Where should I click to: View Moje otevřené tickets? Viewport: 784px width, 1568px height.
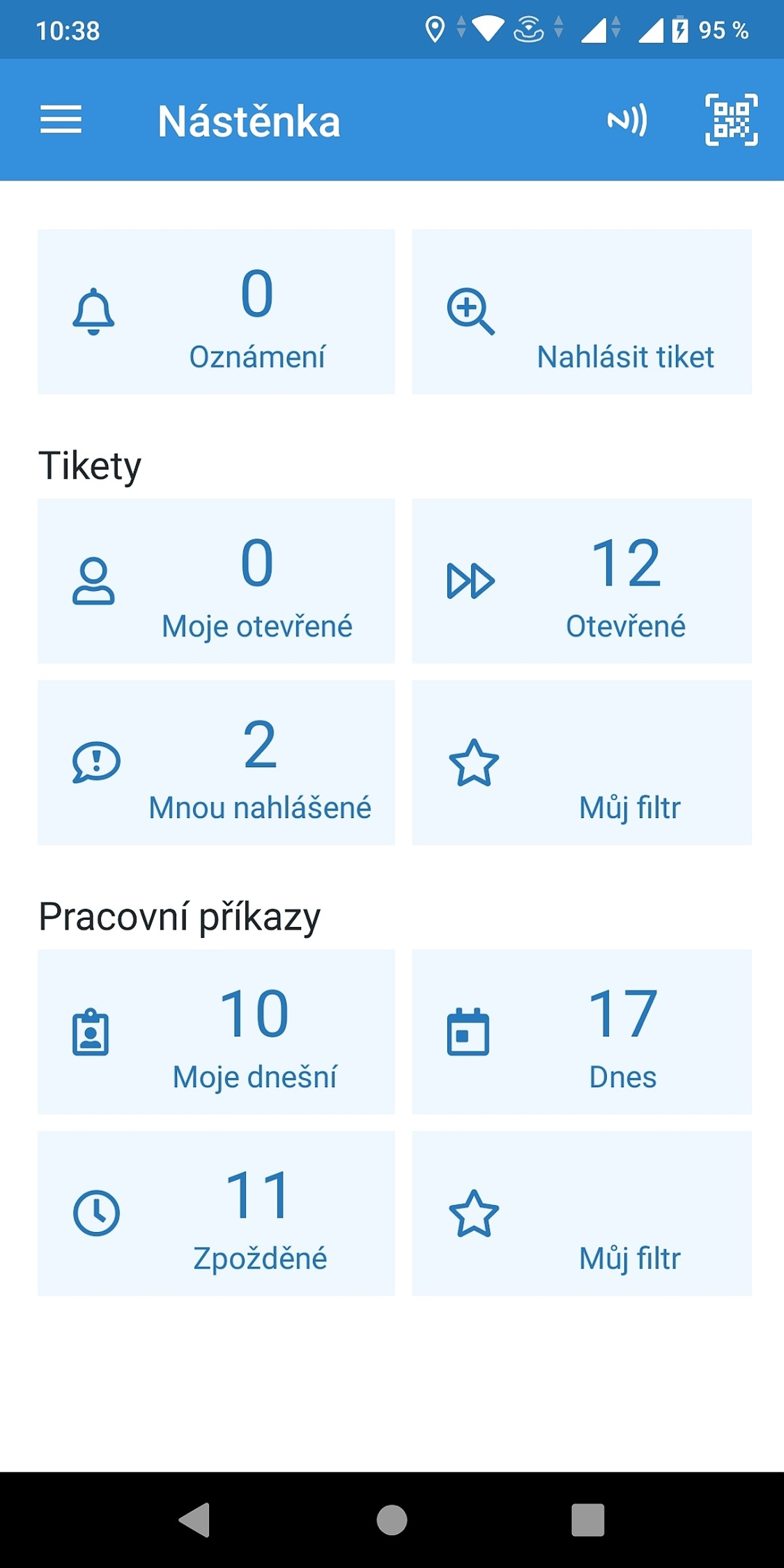(x=216, y=581)
